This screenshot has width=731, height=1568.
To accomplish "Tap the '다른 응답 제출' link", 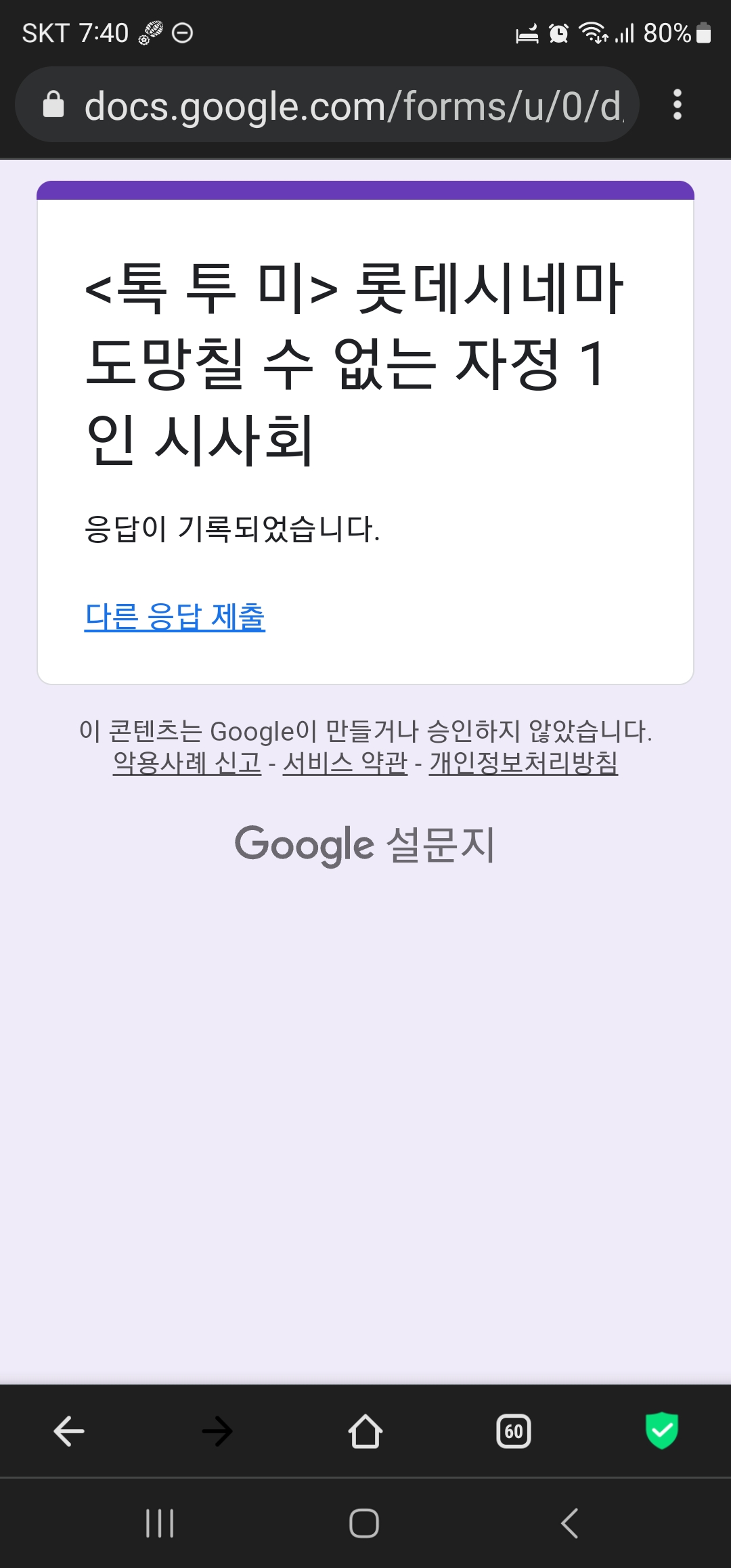I will (175, 617).
